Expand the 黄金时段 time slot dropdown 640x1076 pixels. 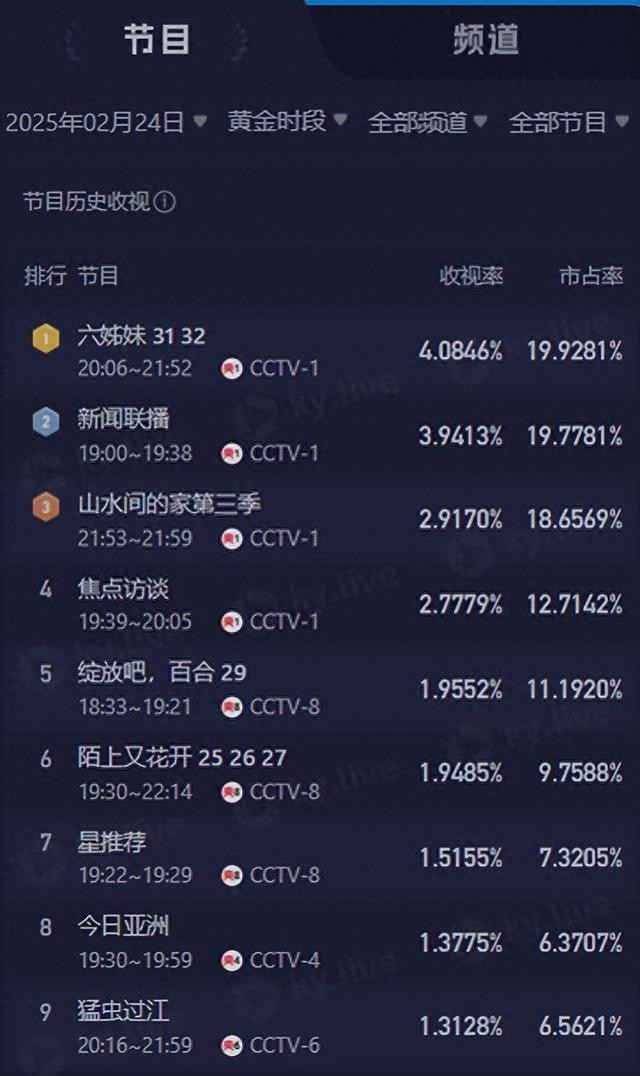pyautogui.click(x=287, y=121)
